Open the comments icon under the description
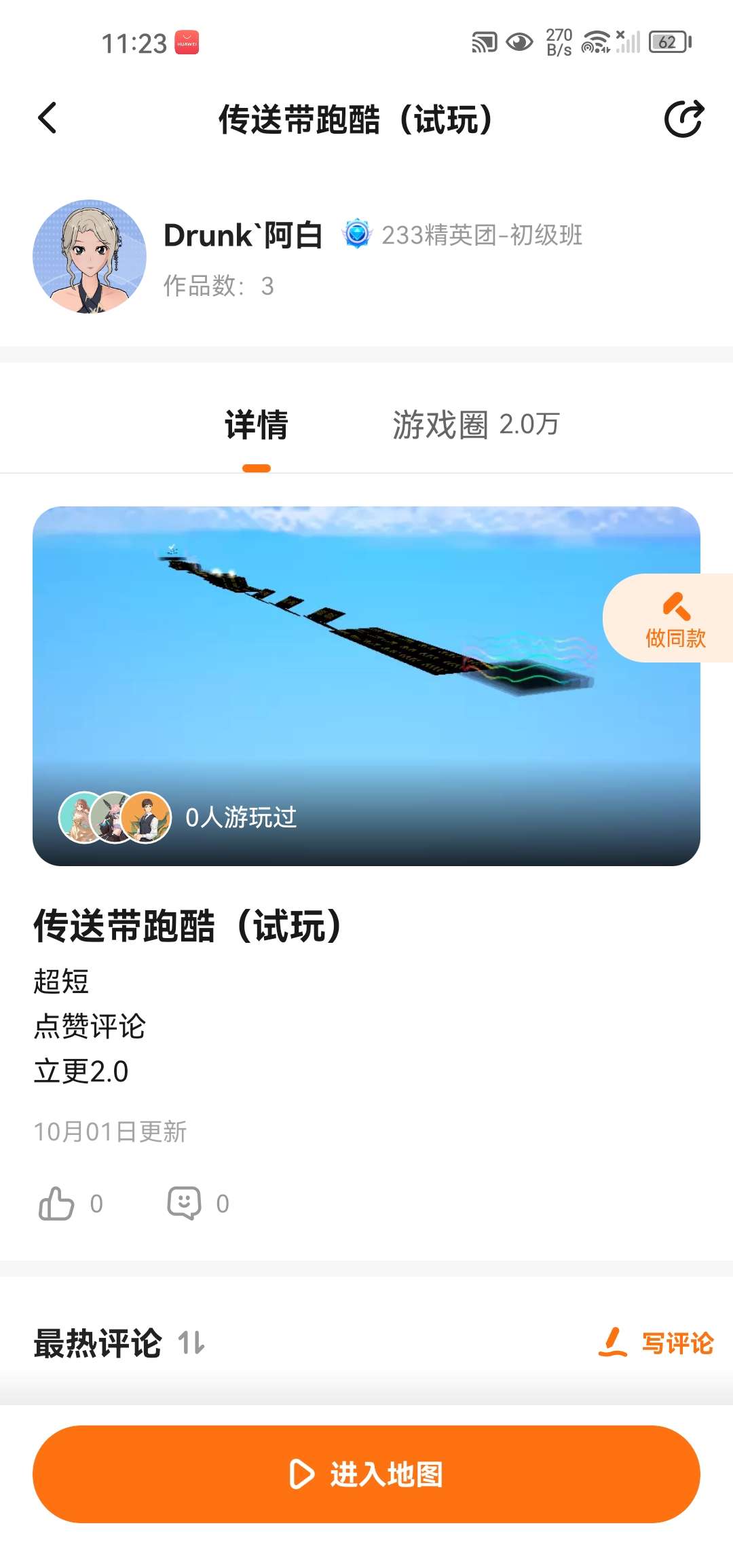This screenshot has height=1568, width=733. (x=185, y=1203)
